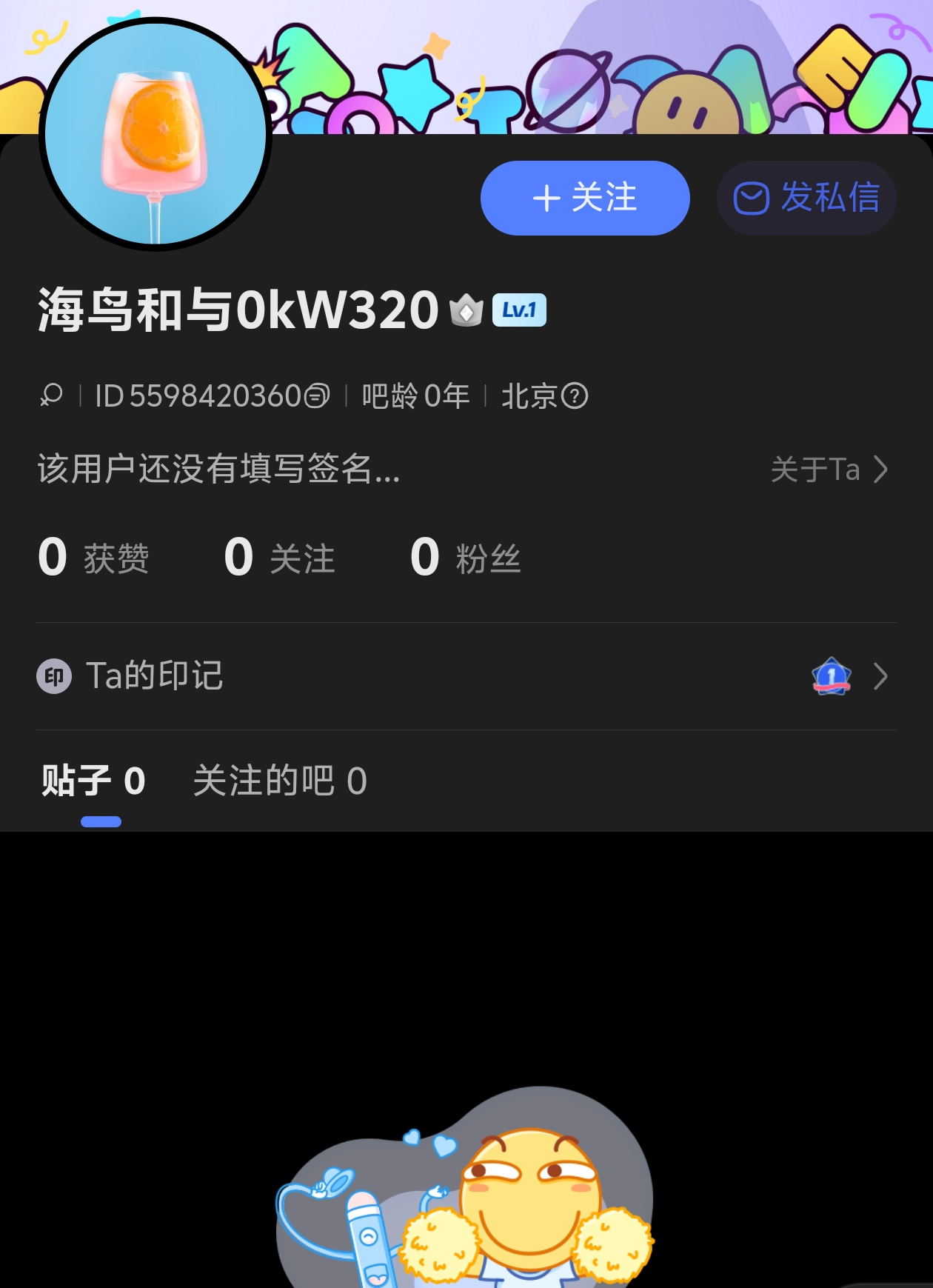This screenshot has width=933, height=1288.
Task: Tap the Lv.1 level badge
Action: click(x=519, y=310)
